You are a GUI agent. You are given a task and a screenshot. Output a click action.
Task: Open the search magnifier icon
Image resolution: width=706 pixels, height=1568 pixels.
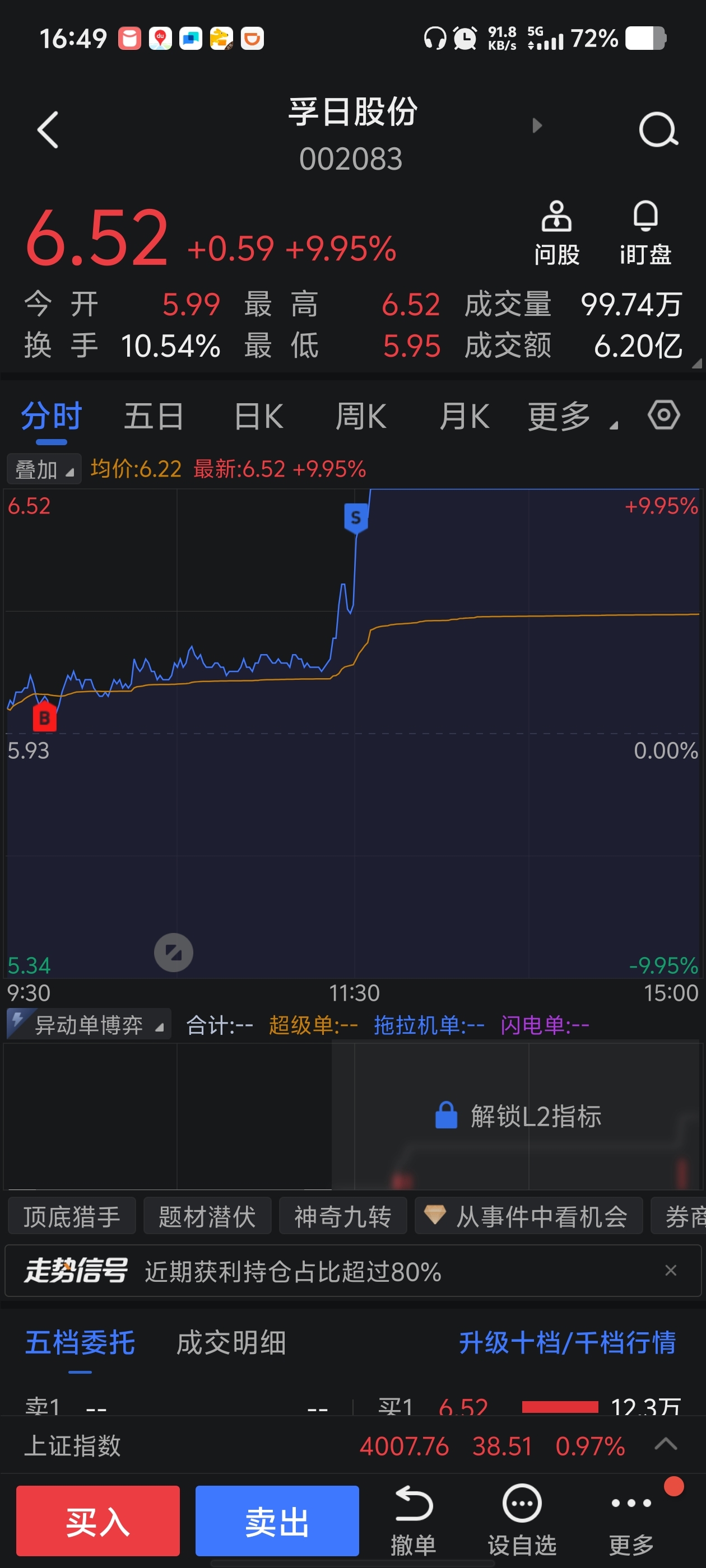658,130
